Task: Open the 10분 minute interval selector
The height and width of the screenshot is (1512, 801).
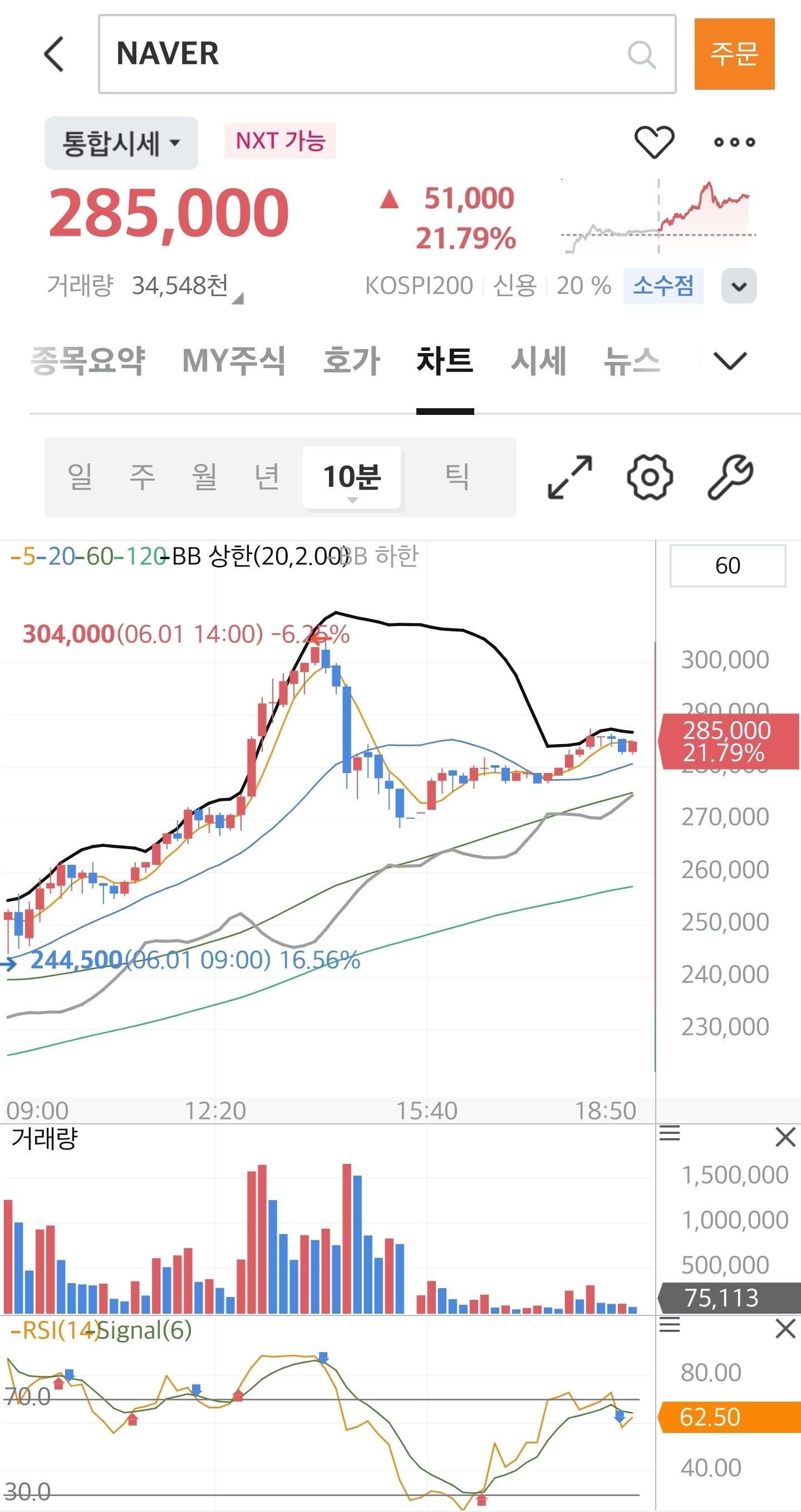Action: click(352, 477)
